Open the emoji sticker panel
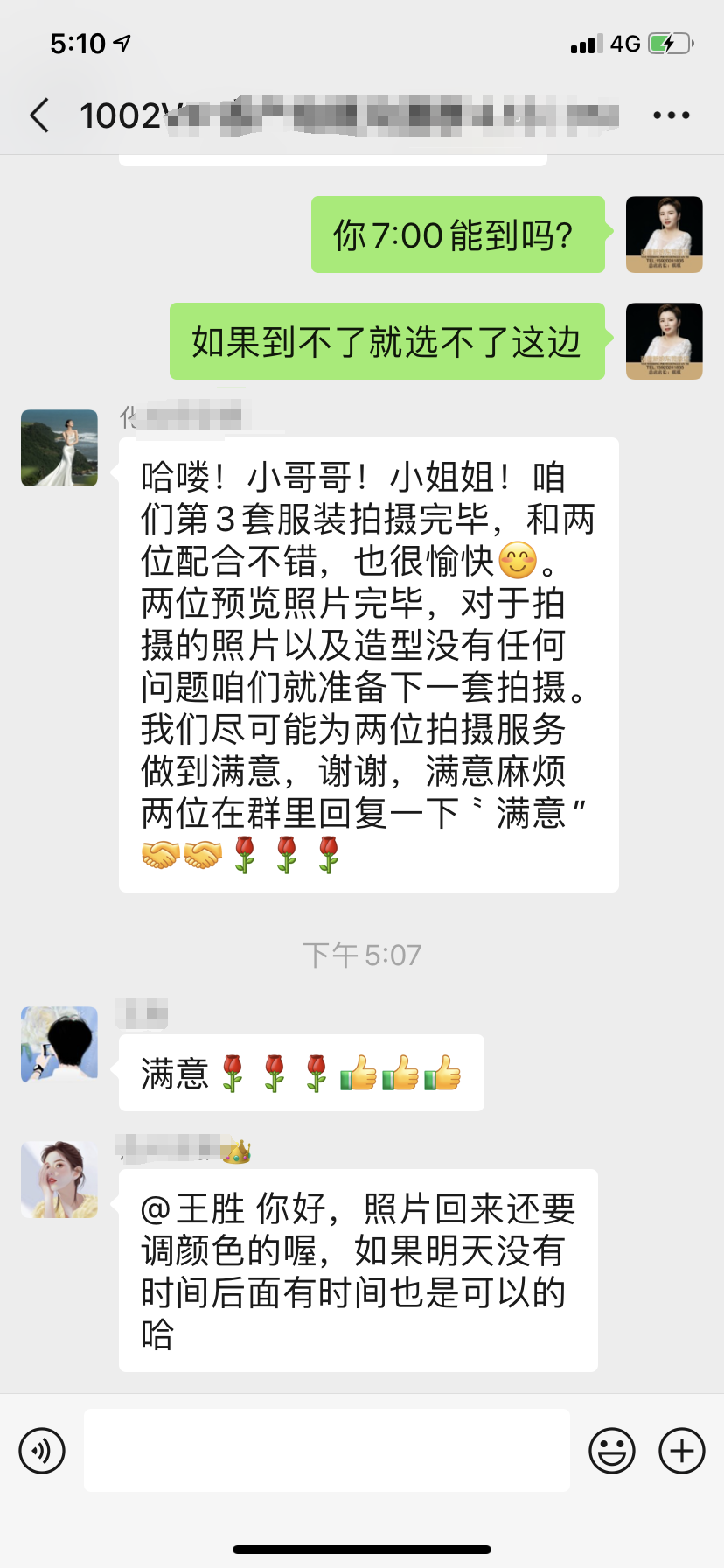 click(x=612, y=1450)
